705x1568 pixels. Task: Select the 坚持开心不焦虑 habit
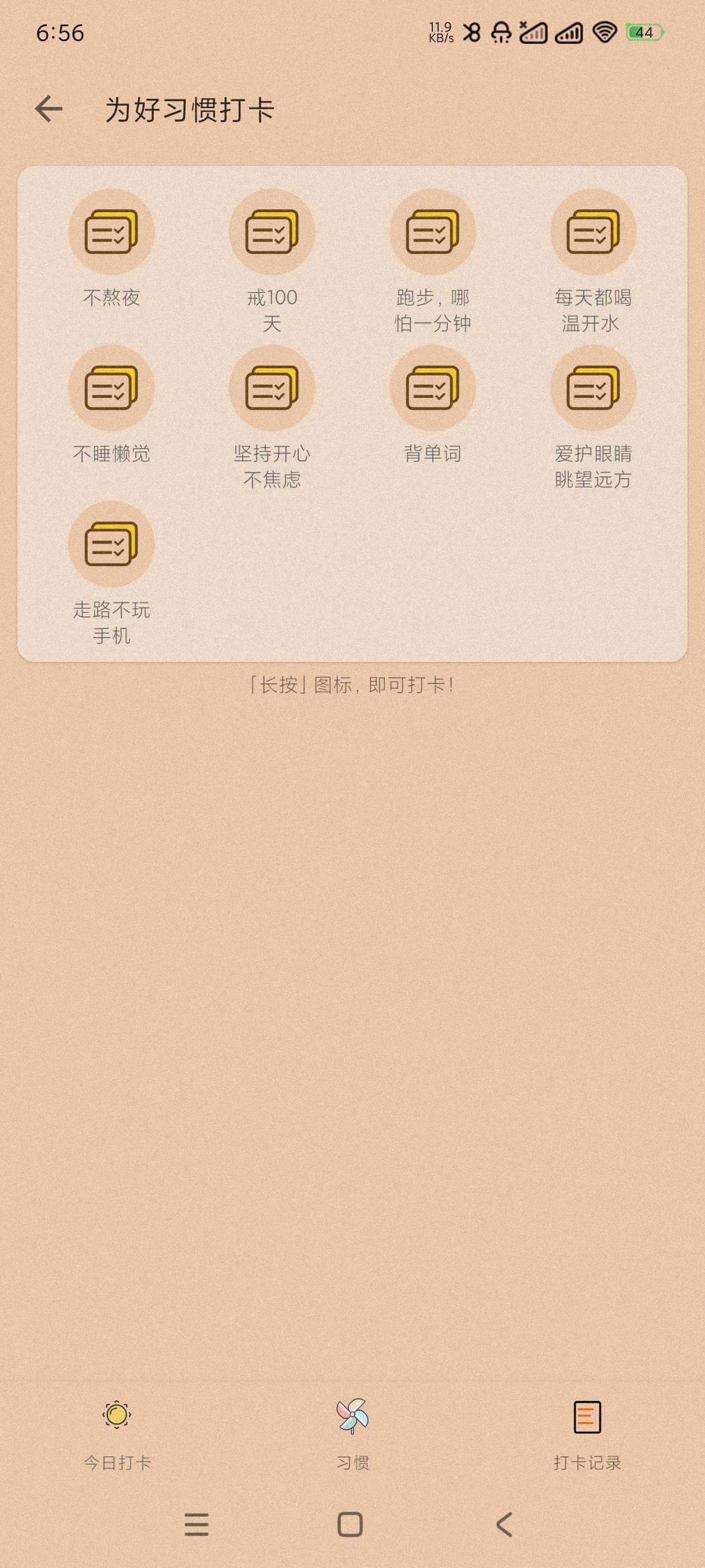point(272,389)
